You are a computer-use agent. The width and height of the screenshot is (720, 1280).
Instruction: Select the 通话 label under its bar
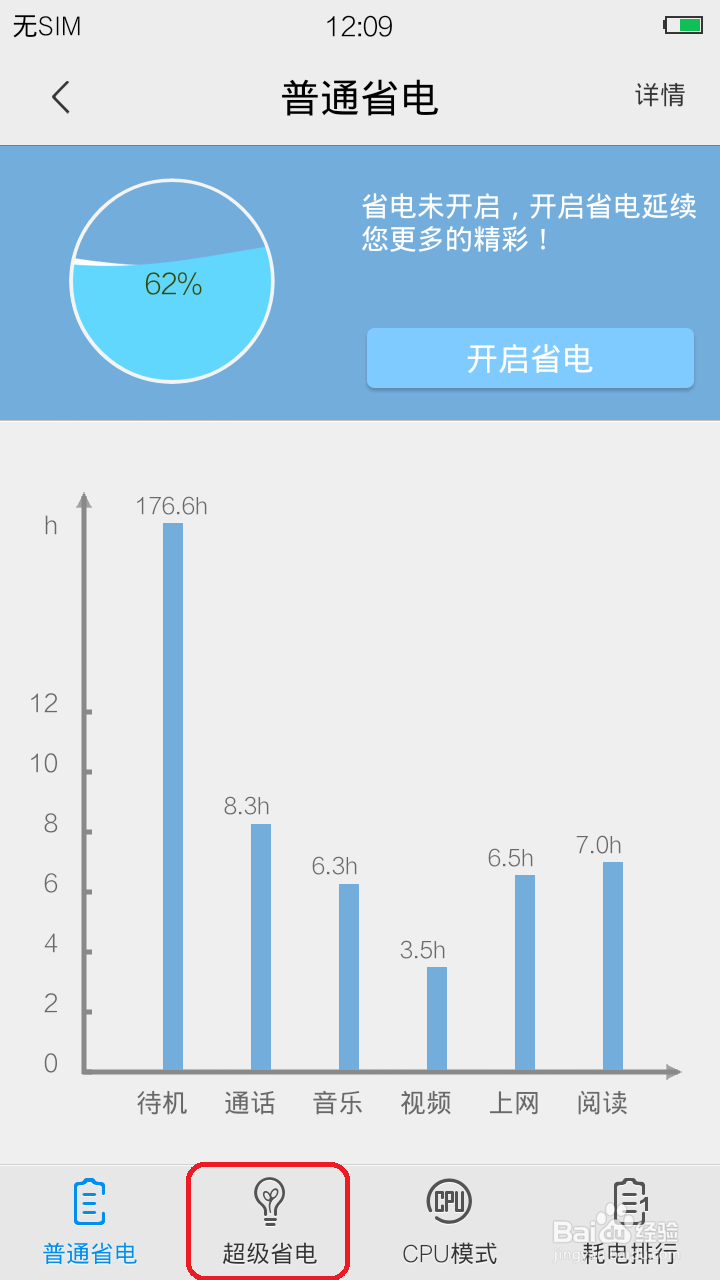(249, 1103)
